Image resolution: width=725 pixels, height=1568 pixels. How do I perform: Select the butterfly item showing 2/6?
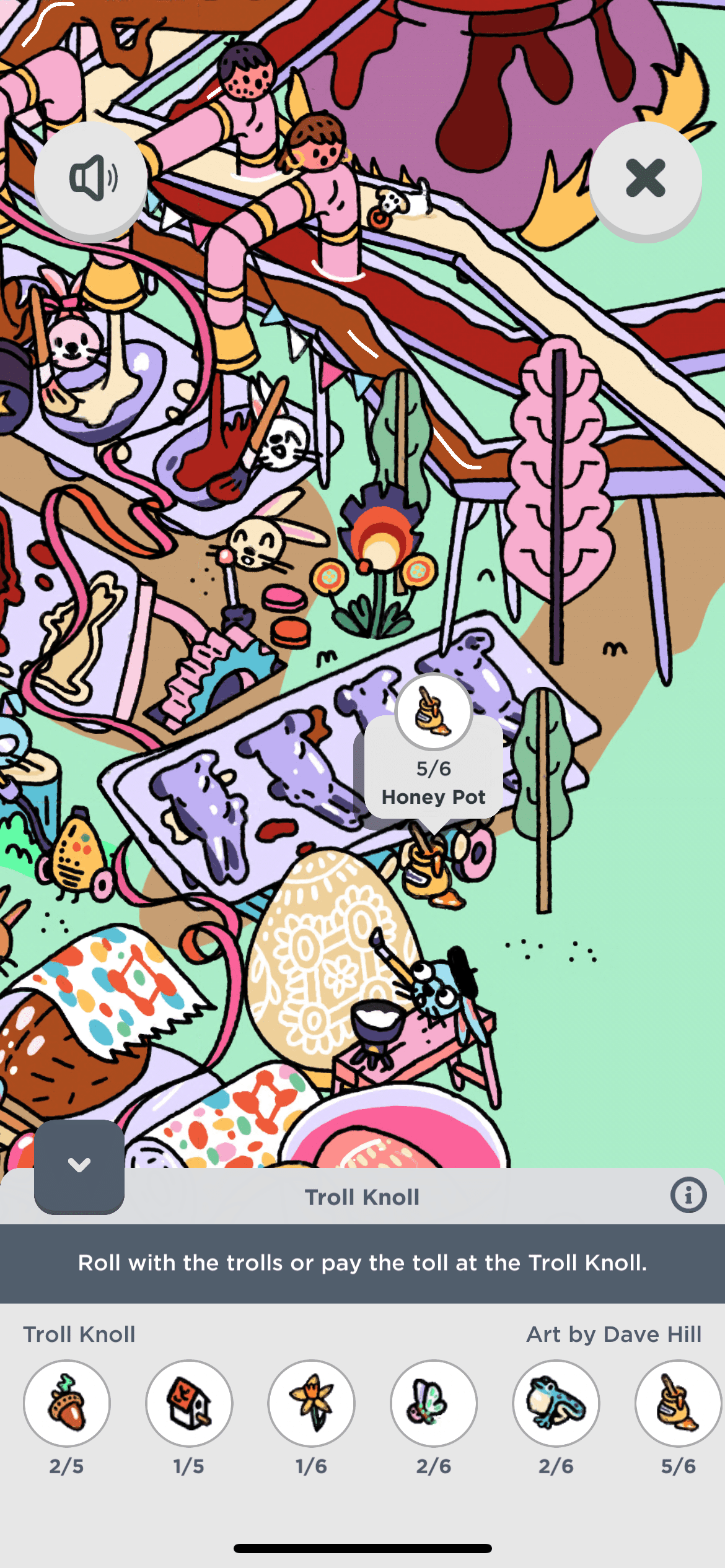coord(434,1403)
